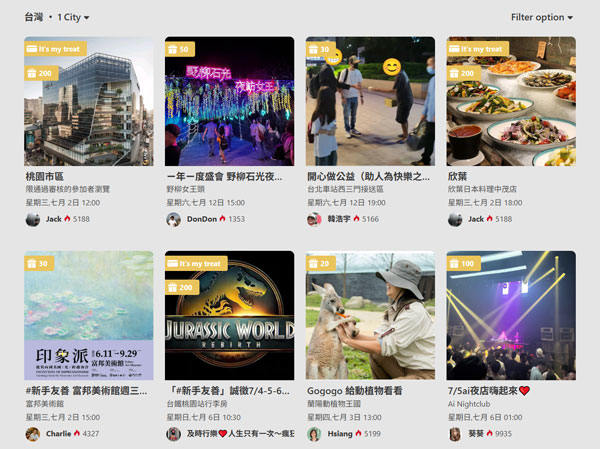
Task: Open the 富邦美術館 印象派 event card
Action: tap(89, 315)
